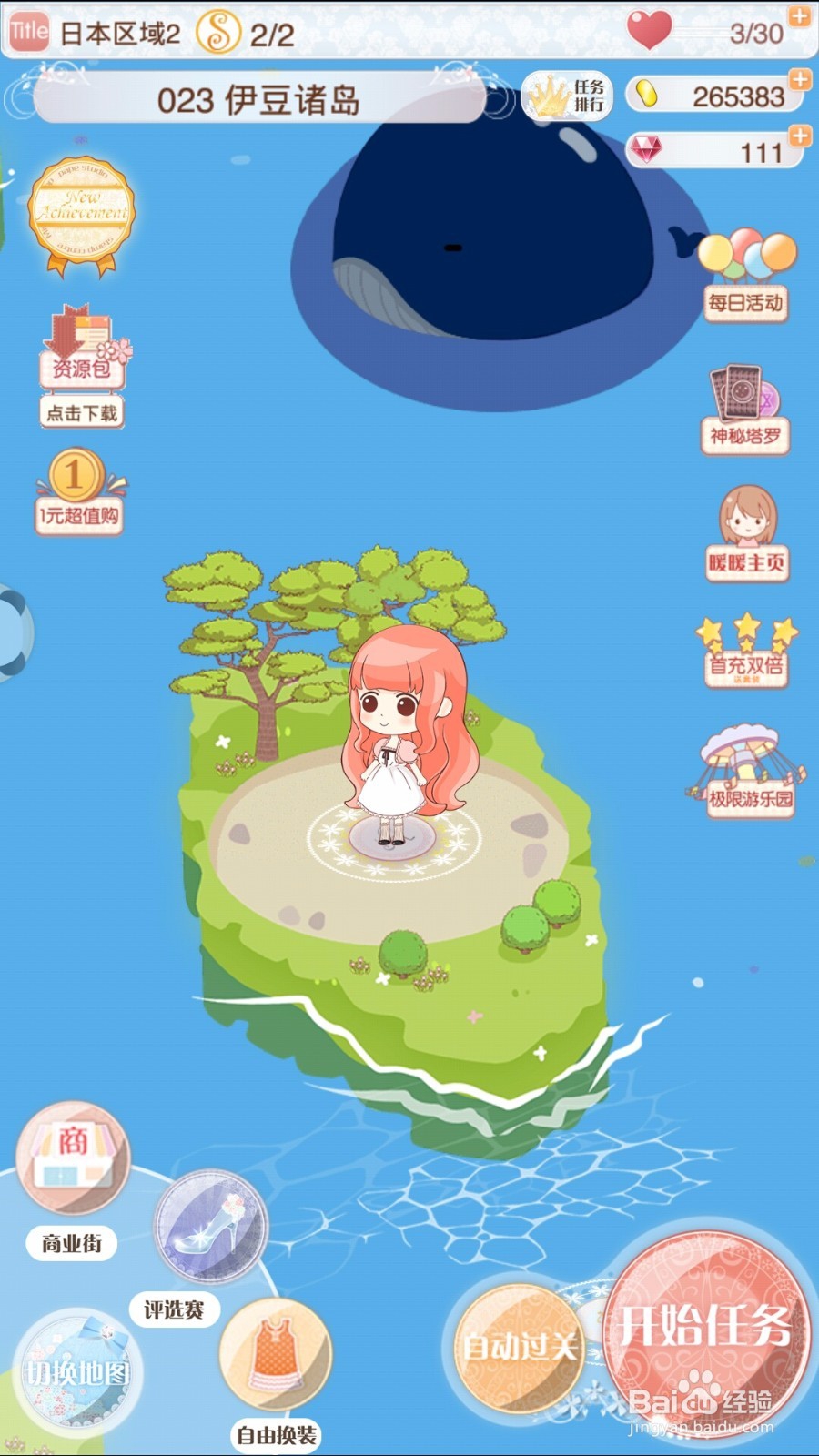819x1456 pixels.
Task: View the Title badge in the header
Action: (27, 30)
